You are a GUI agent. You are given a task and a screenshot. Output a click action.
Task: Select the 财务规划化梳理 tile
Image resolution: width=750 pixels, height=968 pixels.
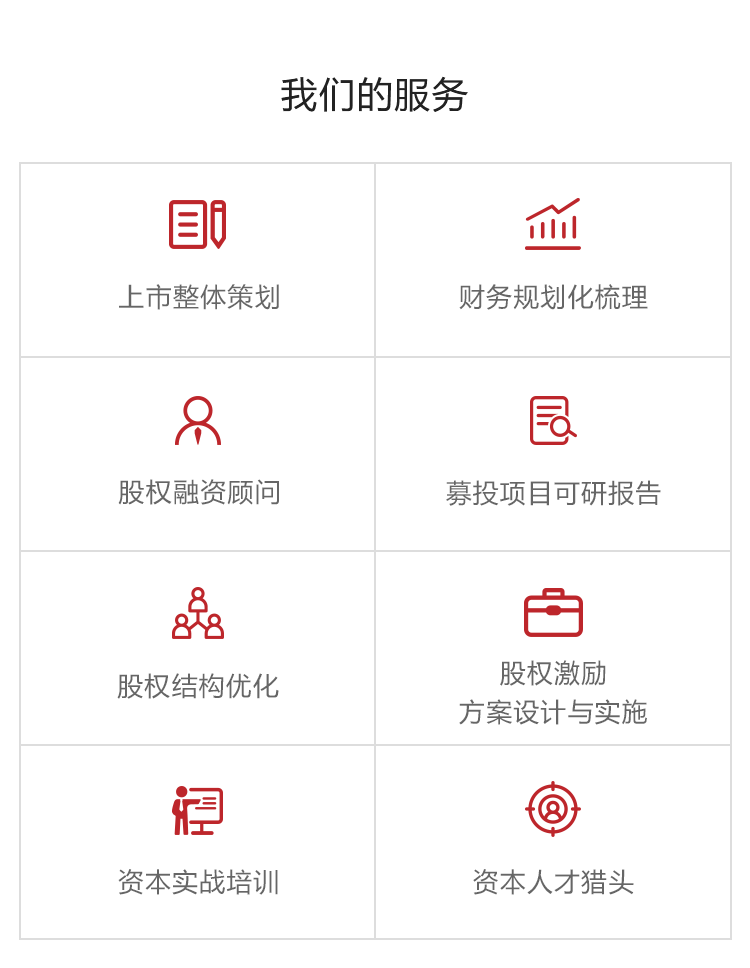[x=553, y=260]
